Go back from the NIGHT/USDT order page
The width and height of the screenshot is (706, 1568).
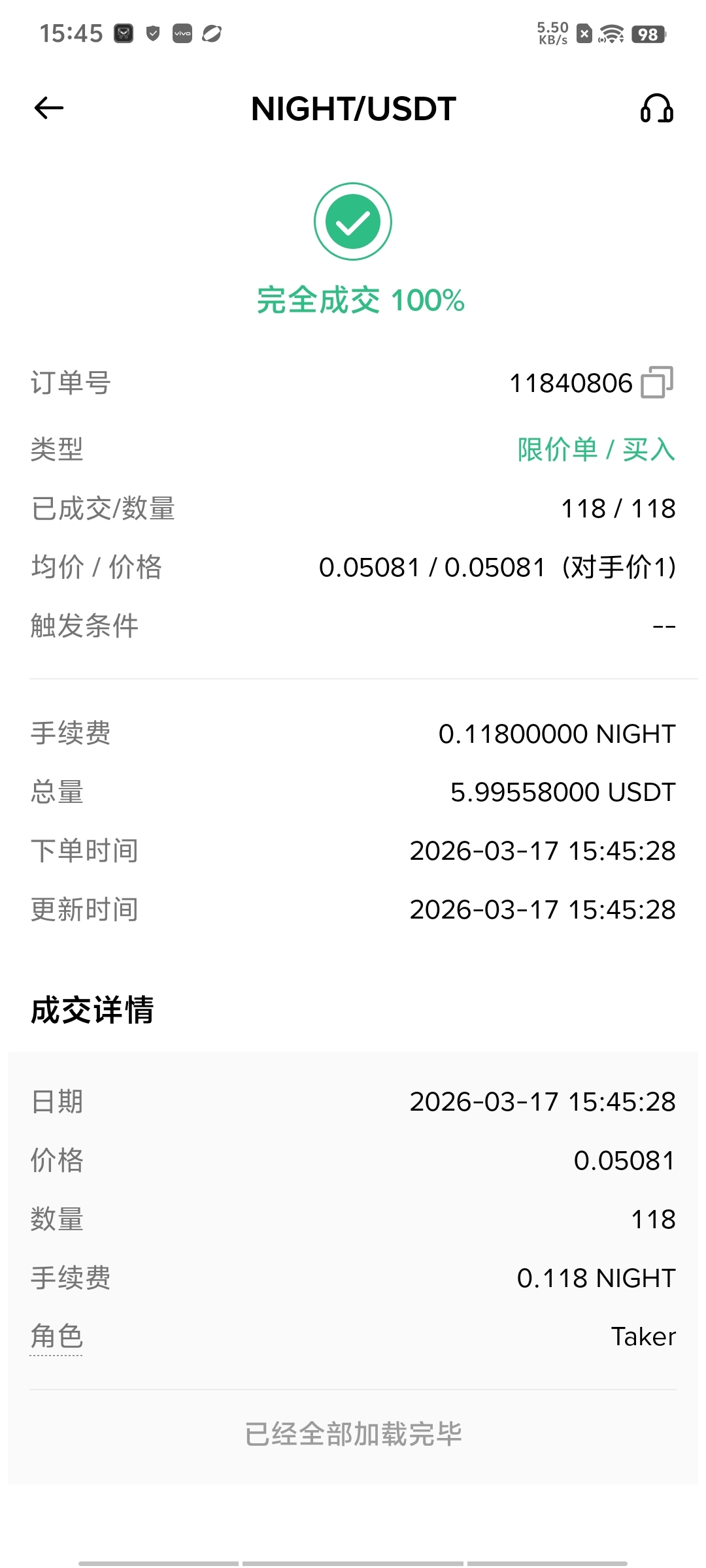coord(49,108)
